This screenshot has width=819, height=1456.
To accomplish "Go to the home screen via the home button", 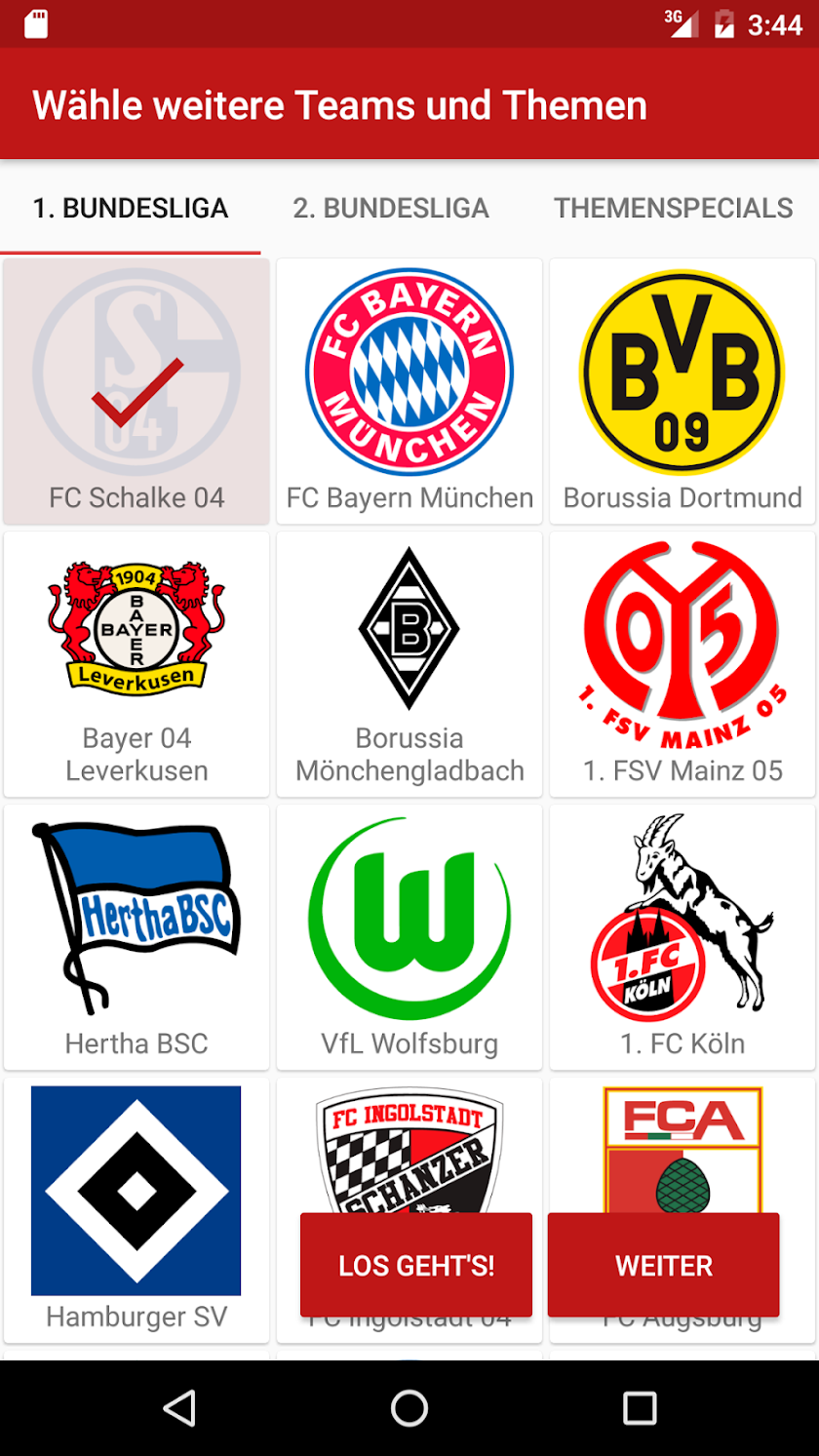I will [x=409, y=1408].
